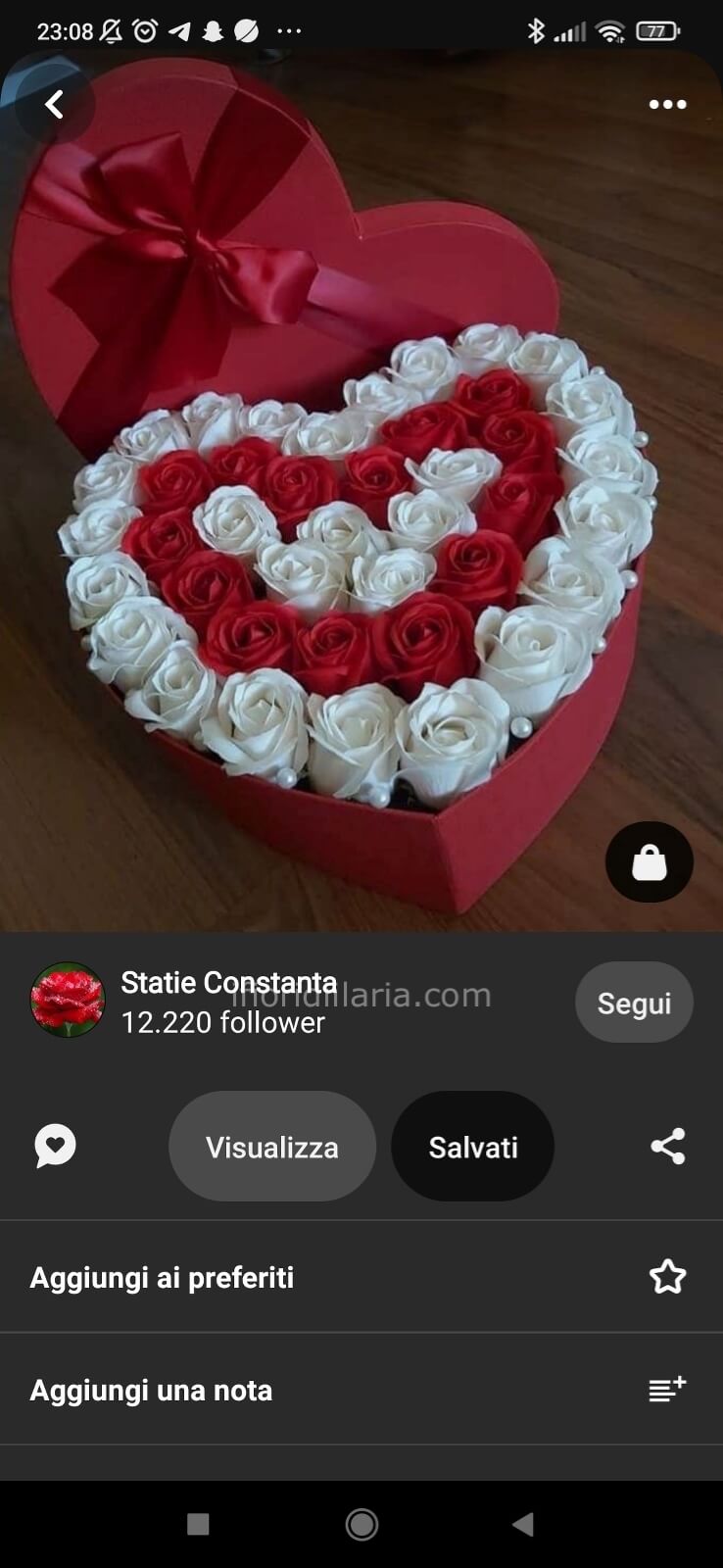Share this pin
The width and height of the screenshot is (723, 1568).
pos(667,1146)
